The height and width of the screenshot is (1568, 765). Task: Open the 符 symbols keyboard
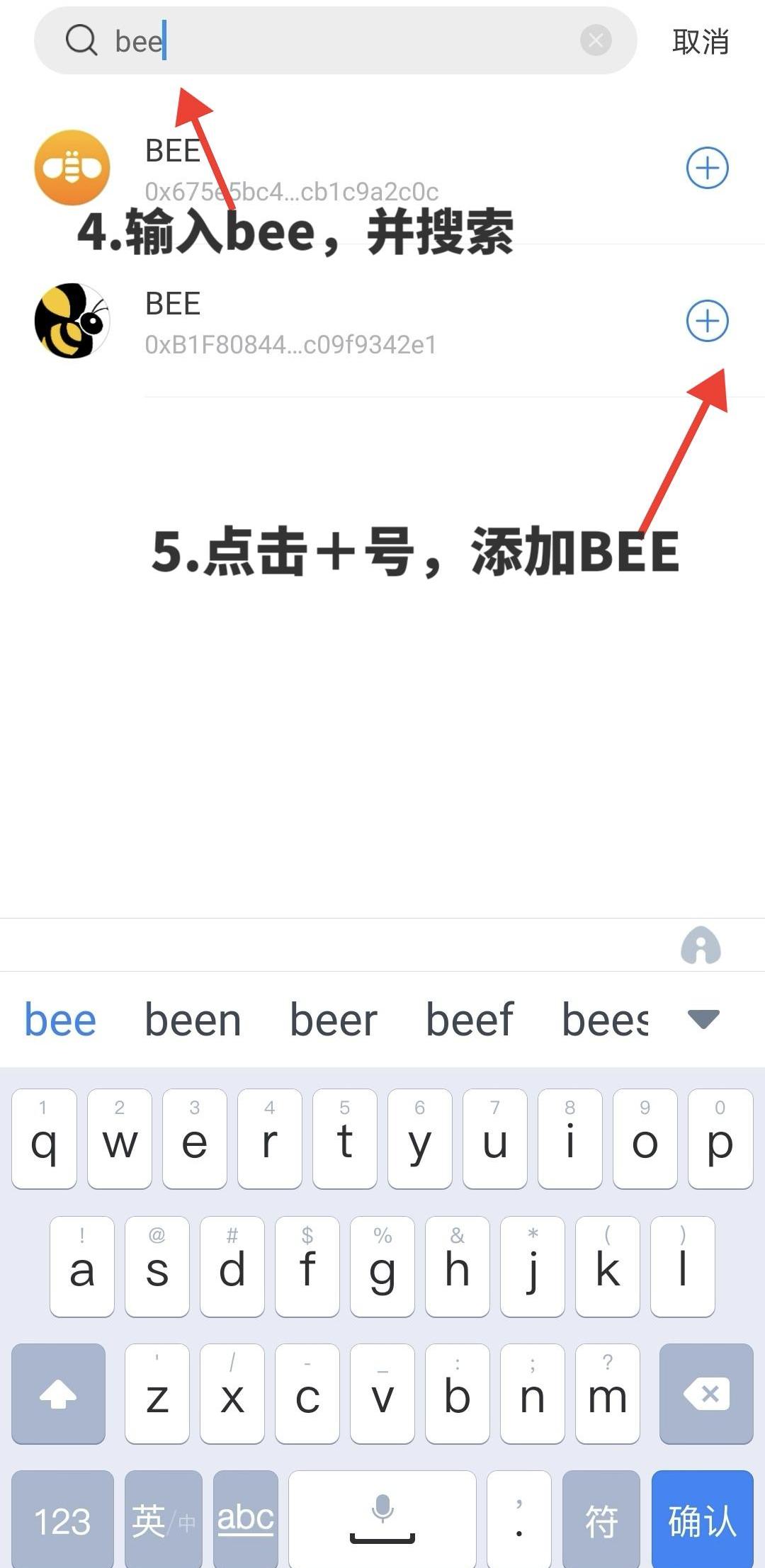(x=601, y=1520)
